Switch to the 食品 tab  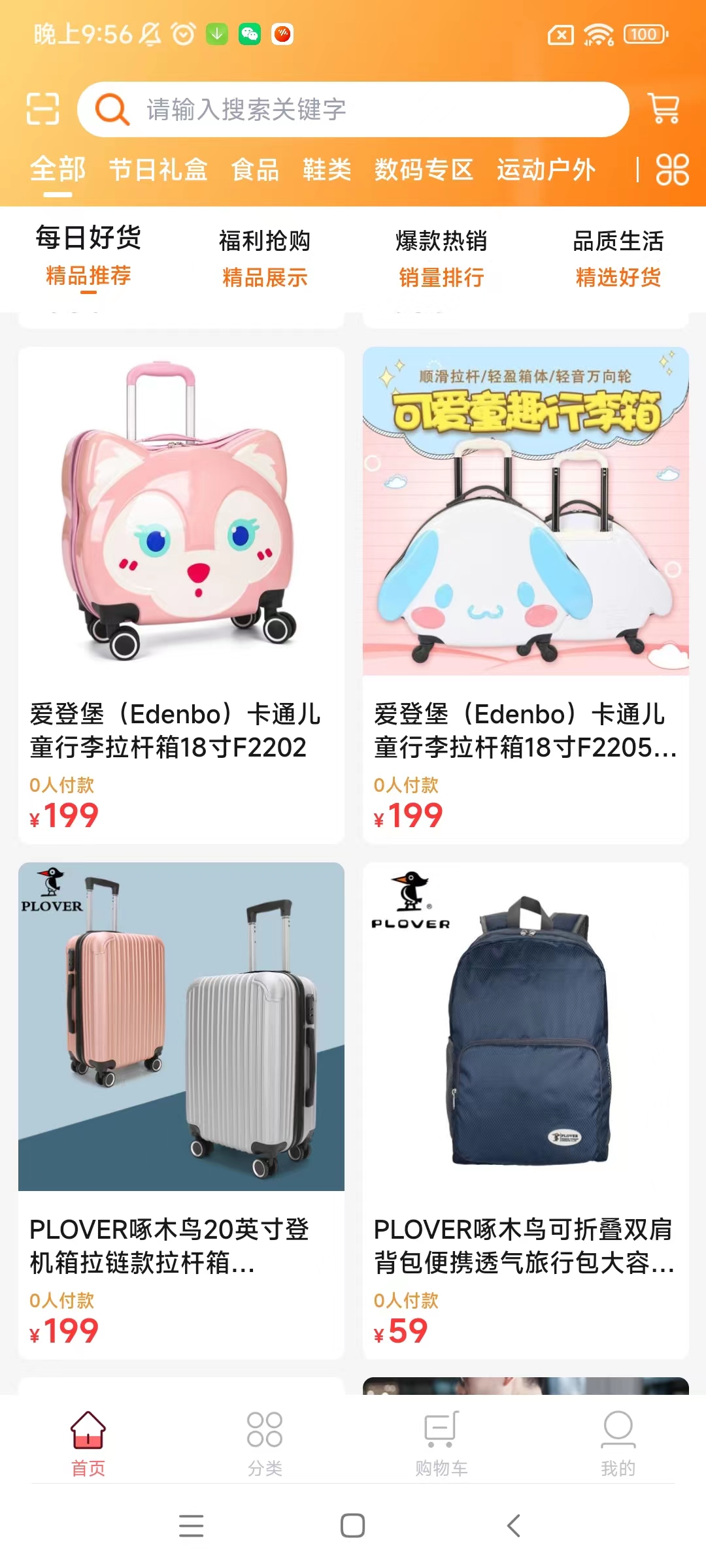[255, 170]
